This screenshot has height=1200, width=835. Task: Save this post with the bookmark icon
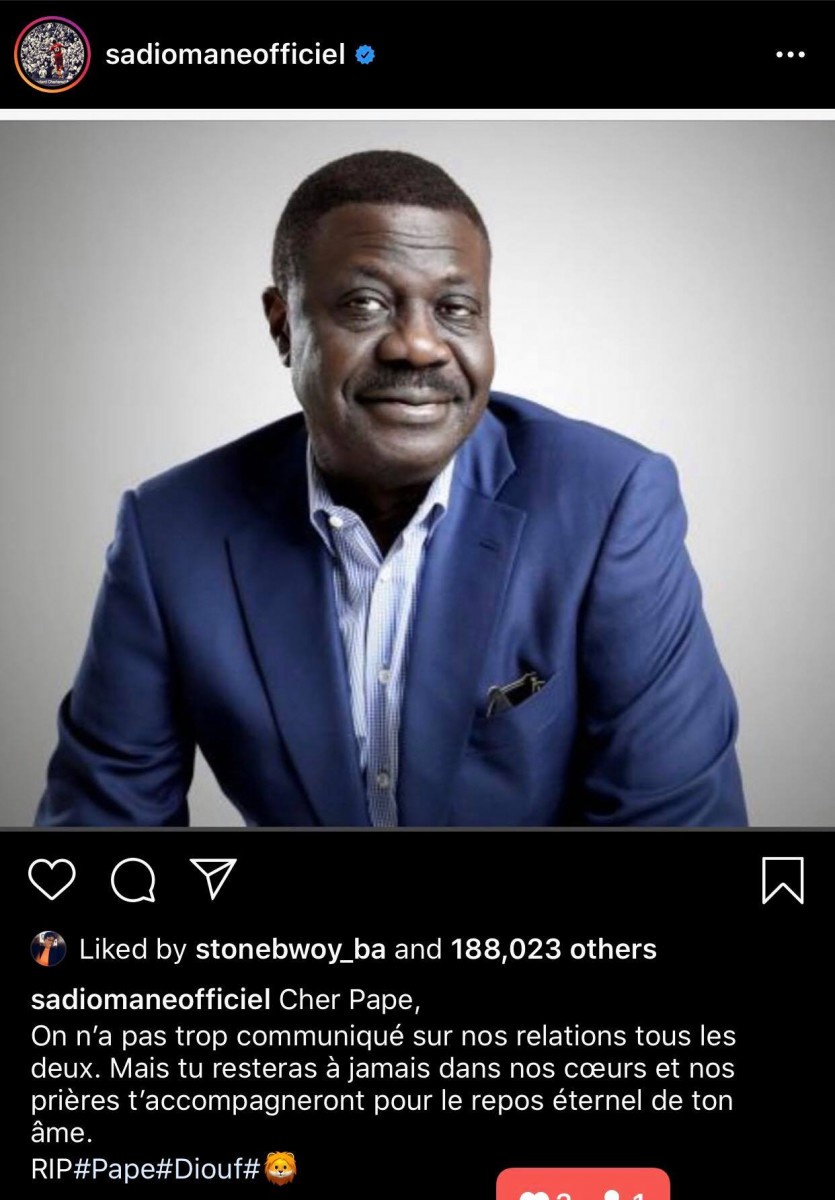(782, 880)
